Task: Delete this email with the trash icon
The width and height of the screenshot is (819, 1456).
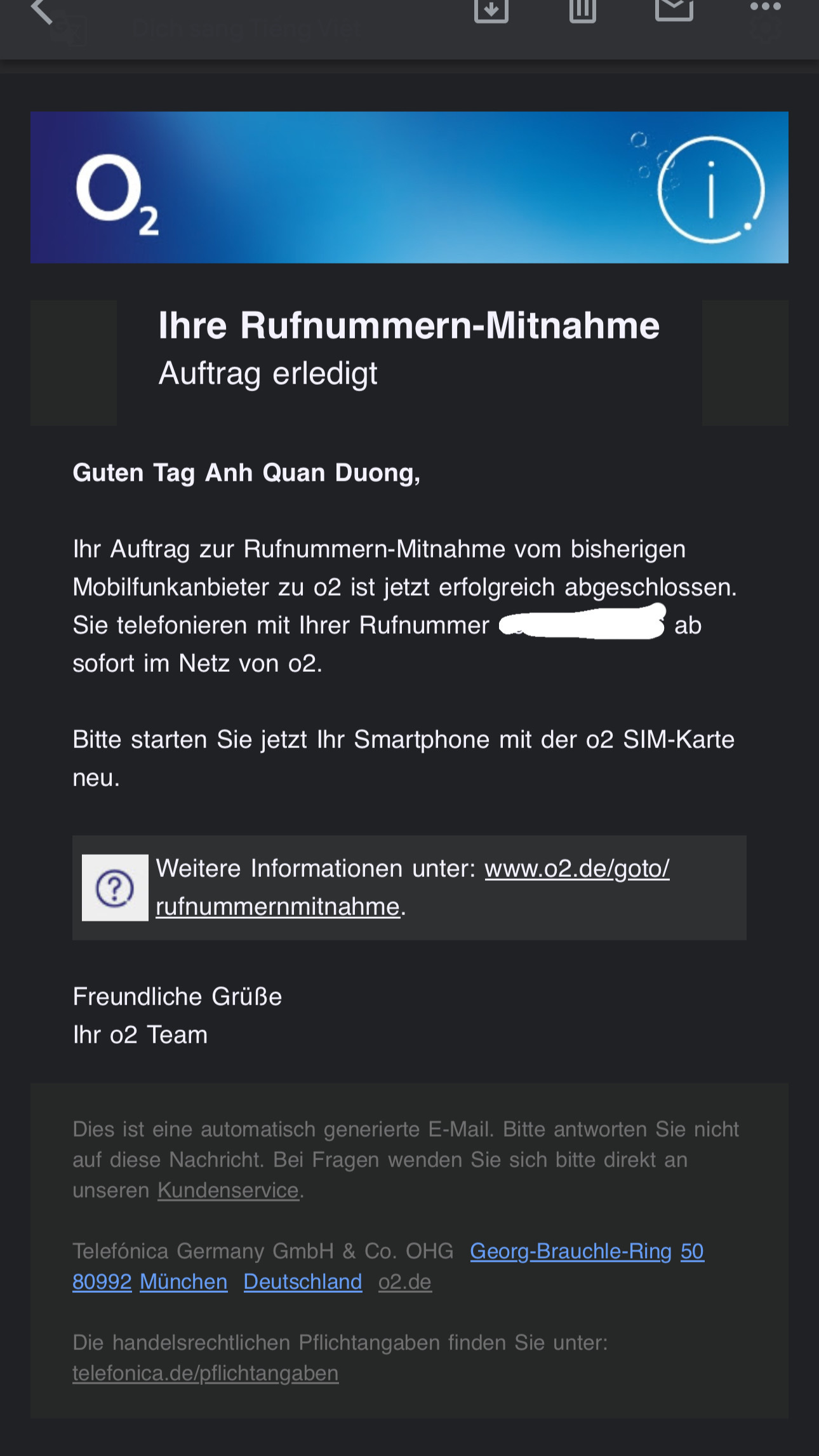Action: pos(583,9)
